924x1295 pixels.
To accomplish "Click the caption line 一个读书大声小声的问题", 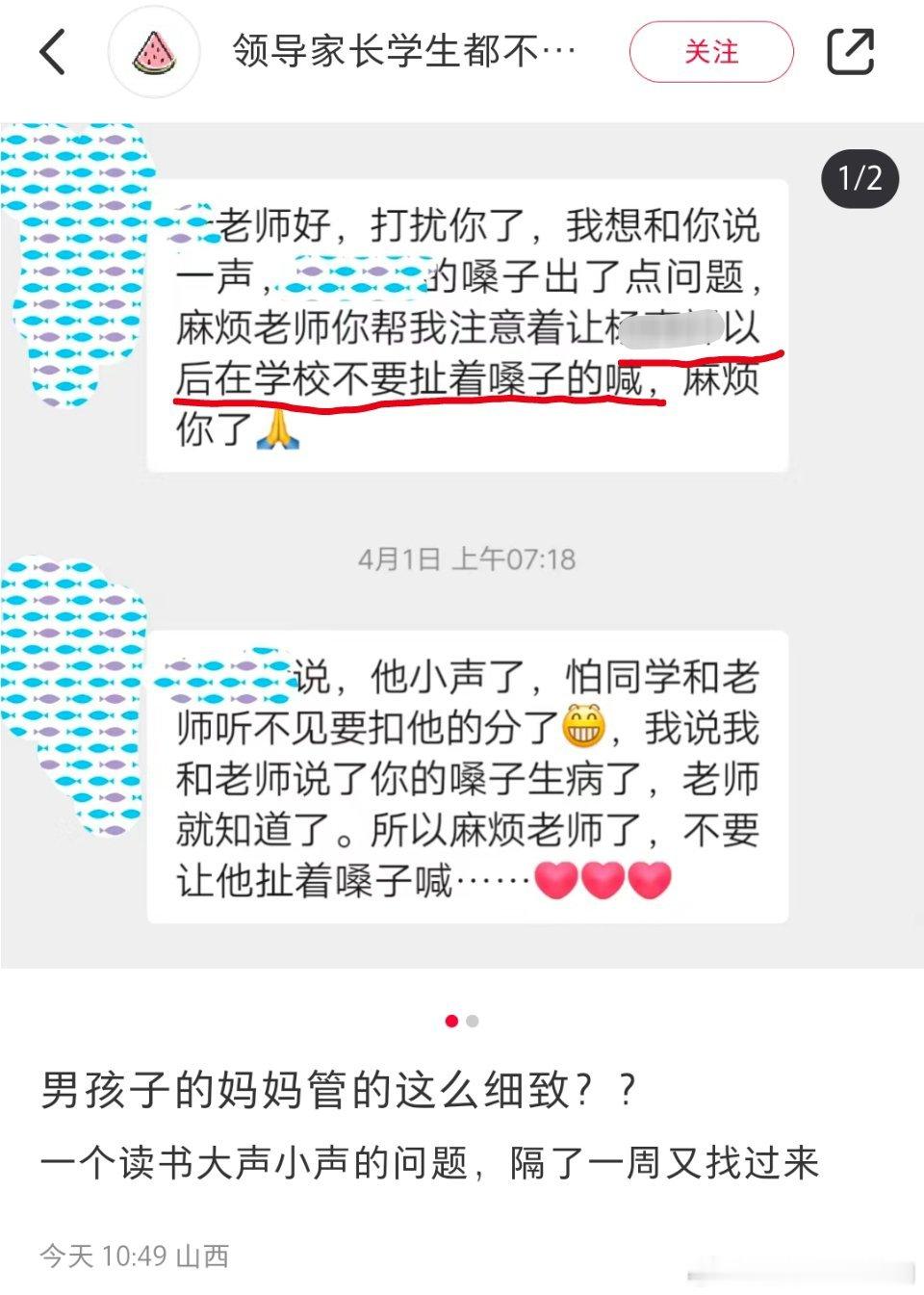I will 433,1162.
